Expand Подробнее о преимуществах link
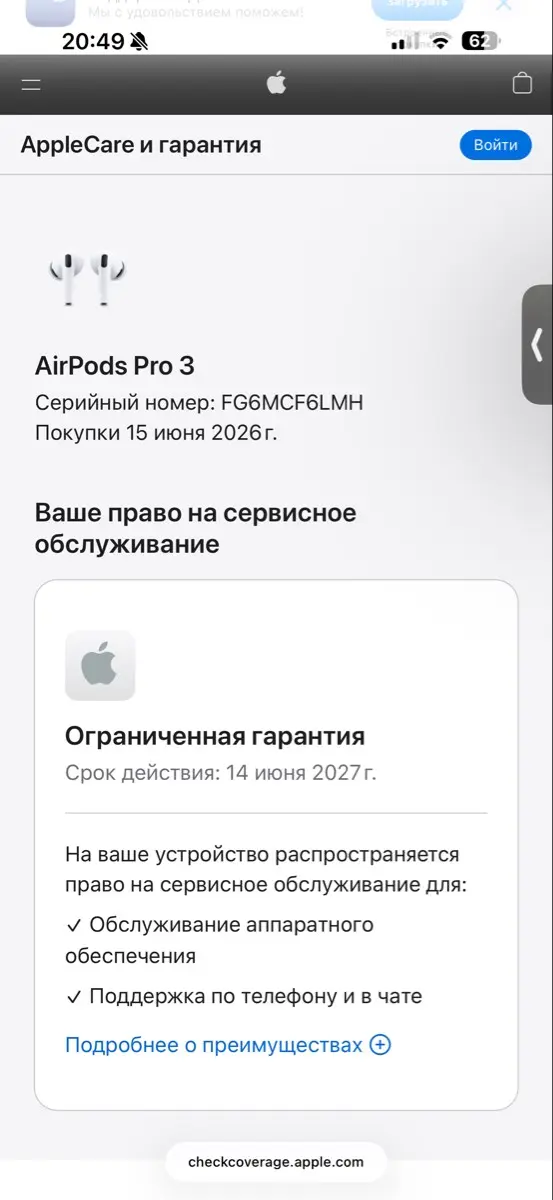This screenshot has width=553, height=1200. click(x=228, y=1045)
